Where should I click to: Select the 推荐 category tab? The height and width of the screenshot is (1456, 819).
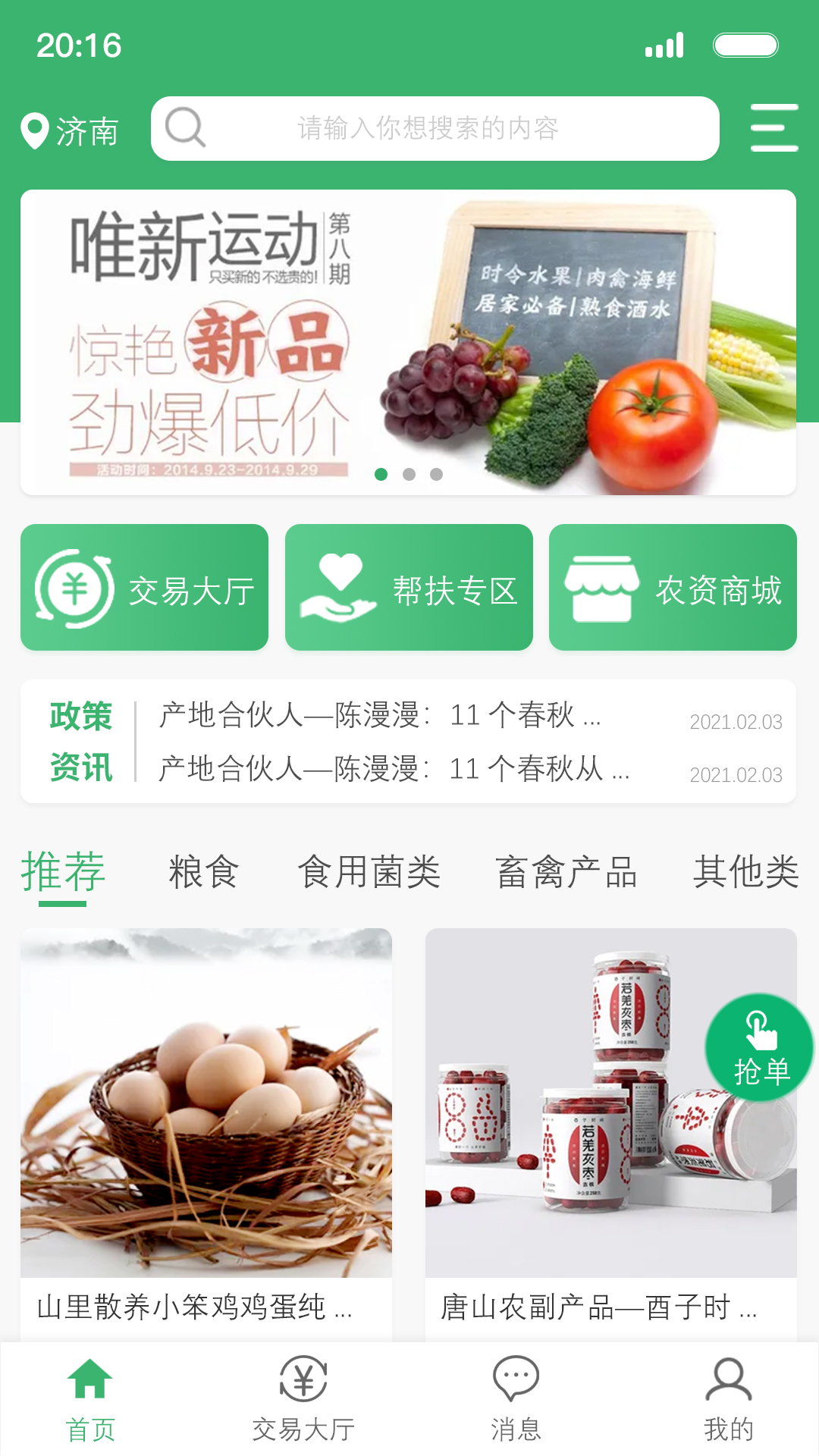coord(63,872)
